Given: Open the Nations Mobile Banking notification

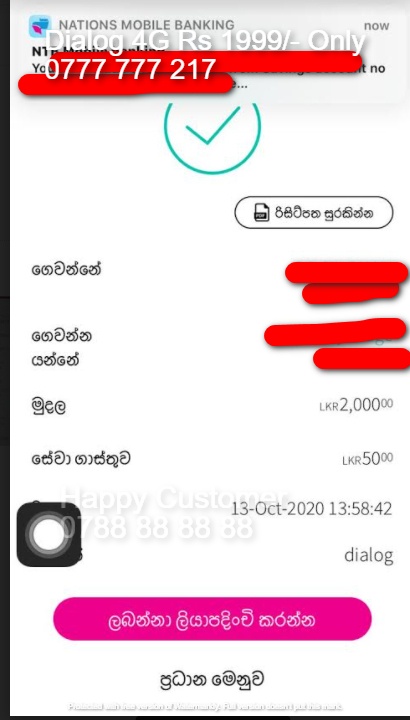Looking at the screenshot, I should (x=209, y=55).
